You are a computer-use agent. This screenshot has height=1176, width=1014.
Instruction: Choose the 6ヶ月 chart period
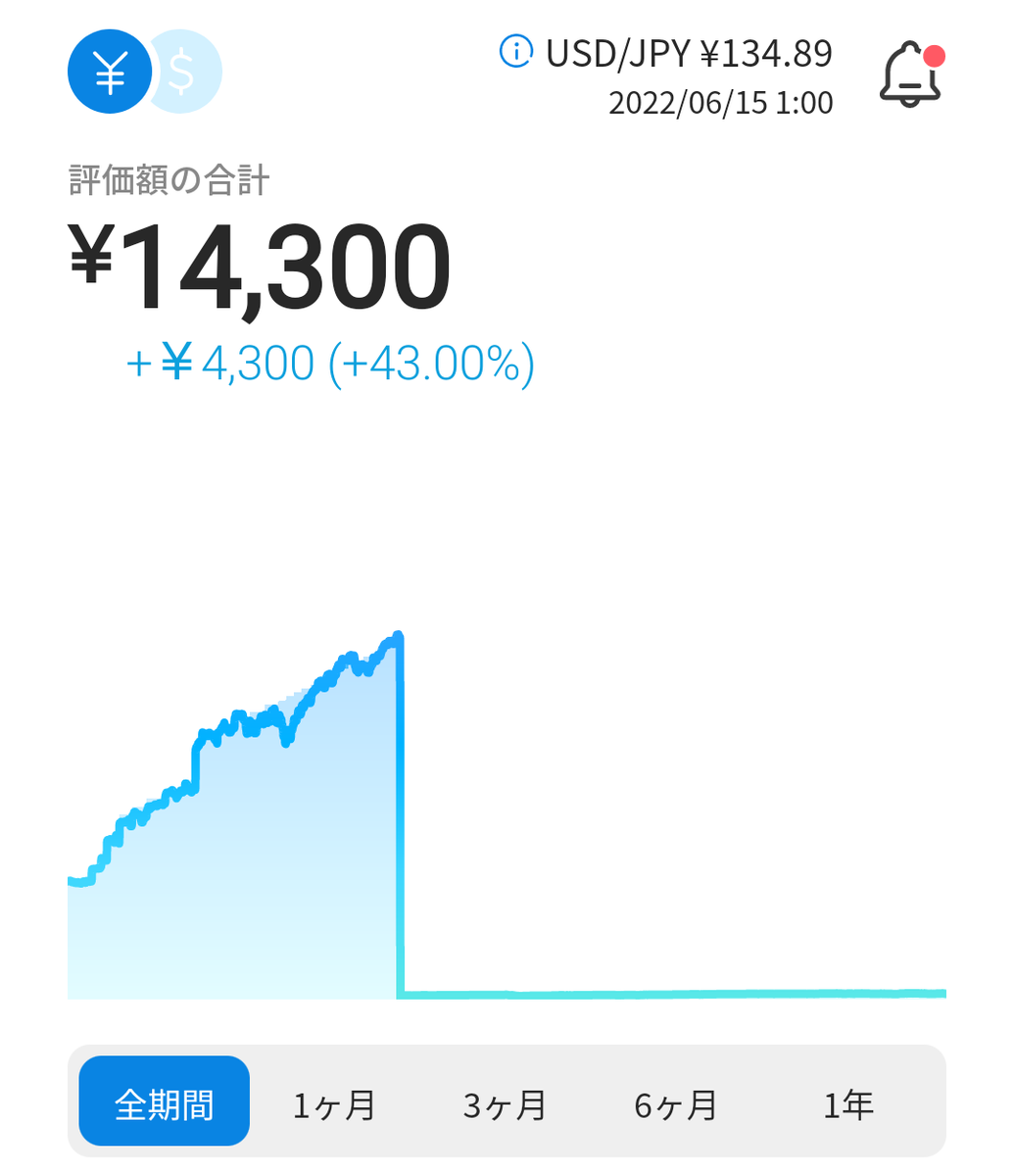click(676, 1104)
